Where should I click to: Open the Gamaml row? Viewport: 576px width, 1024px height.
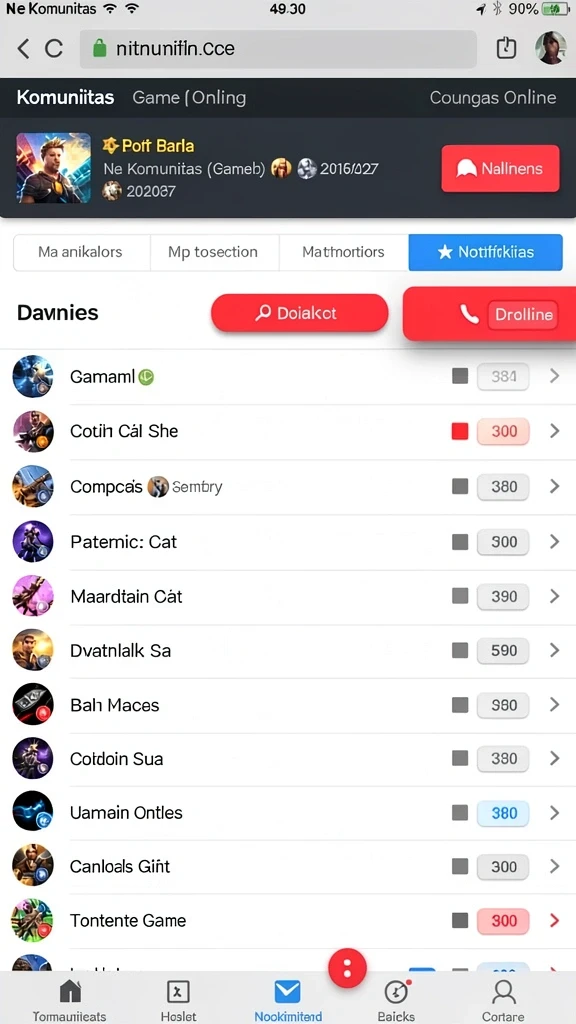(288, 377)
